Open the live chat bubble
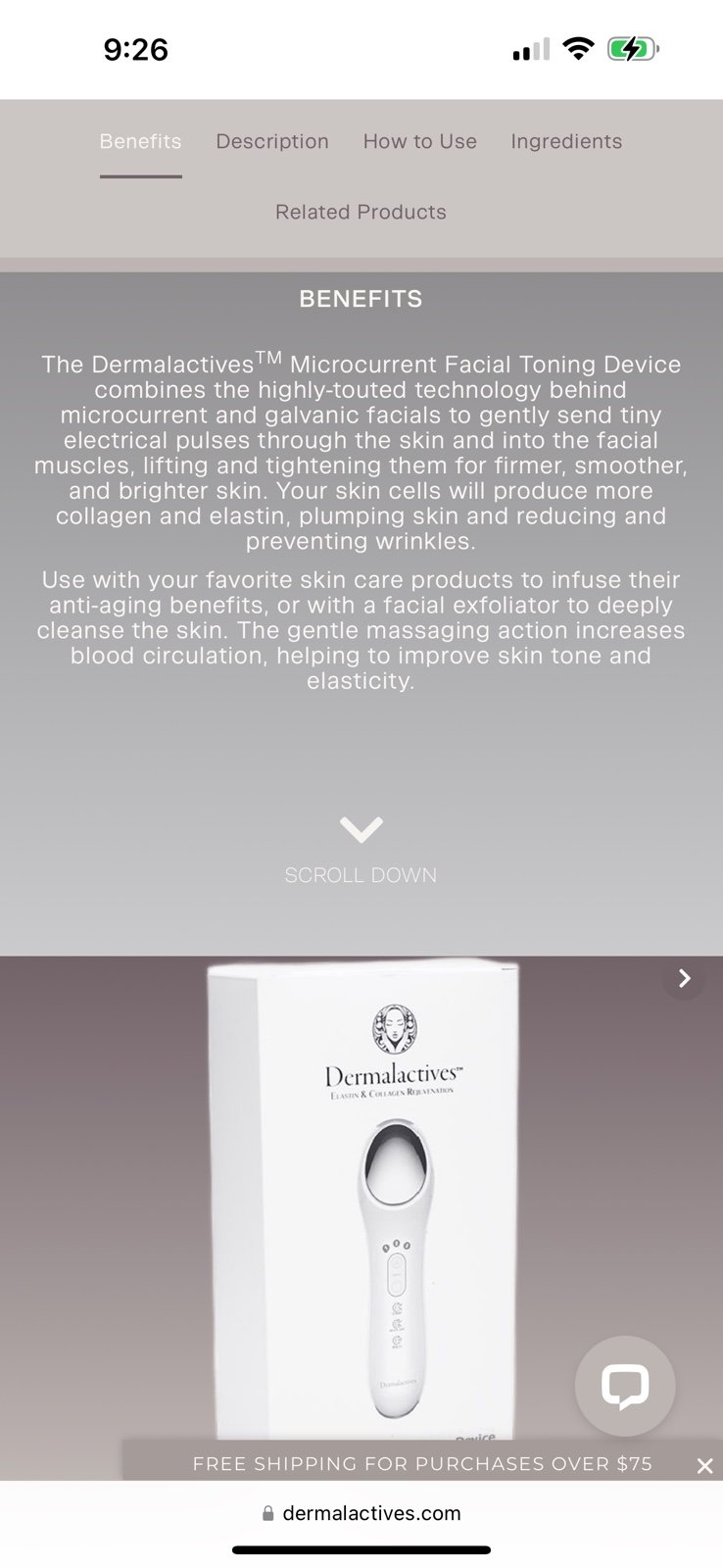The image size is (723, 1568). point(625,1386)
